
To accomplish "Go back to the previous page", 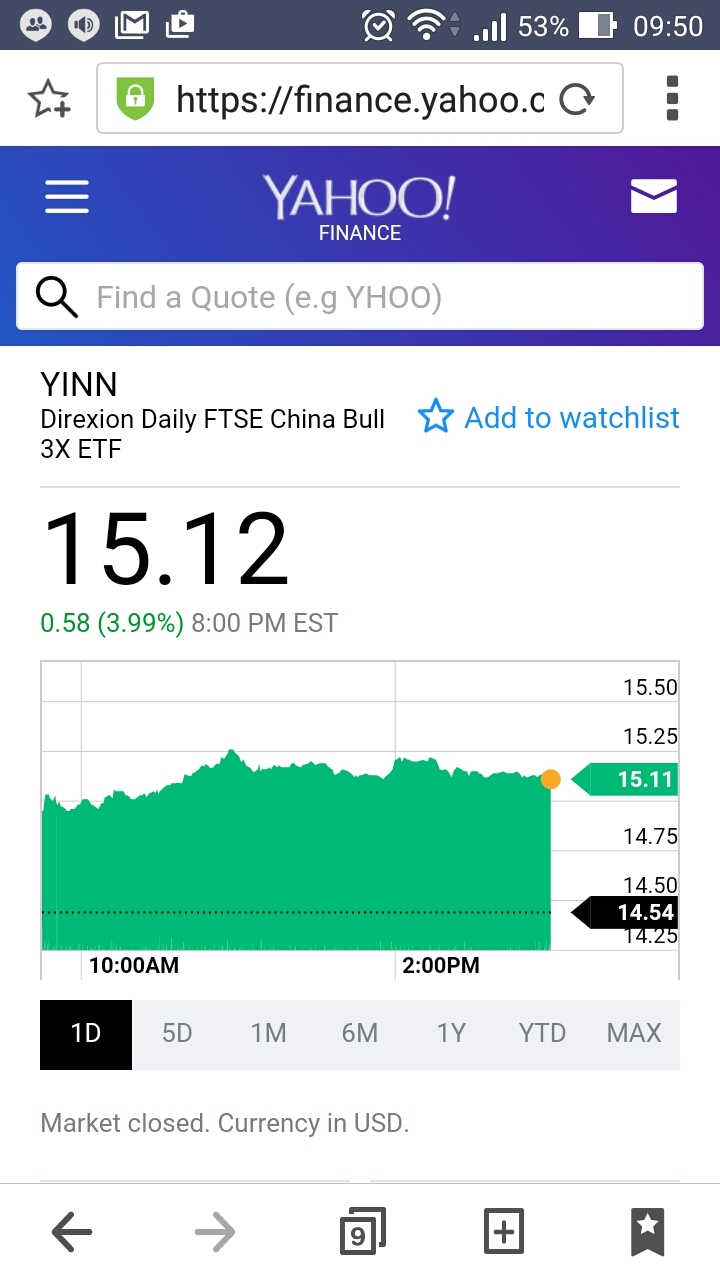I will pyautogui.click(x=72, y=1232).
